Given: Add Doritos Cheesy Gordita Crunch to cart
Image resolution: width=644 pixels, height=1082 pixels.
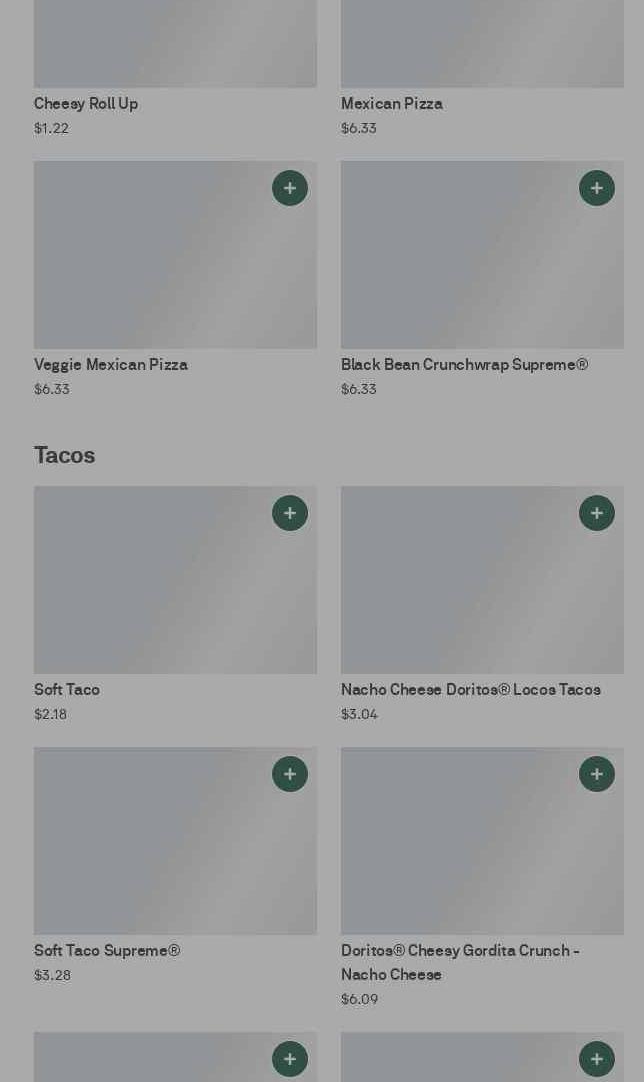Looking at the screenshot, I should coord(597,774).
